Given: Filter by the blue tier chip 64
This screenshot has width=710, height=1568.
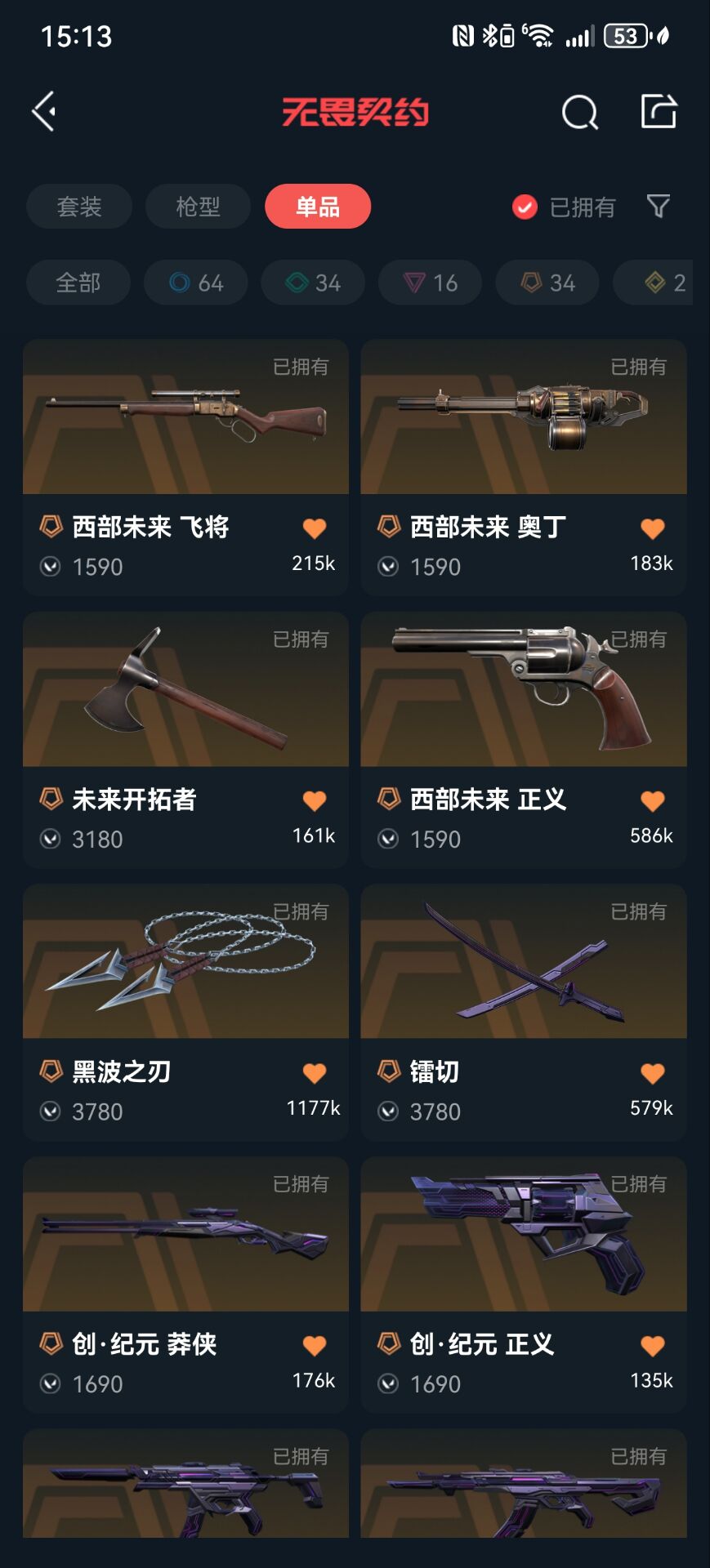Looking at the screenshot, I should (x=196, y=283).
